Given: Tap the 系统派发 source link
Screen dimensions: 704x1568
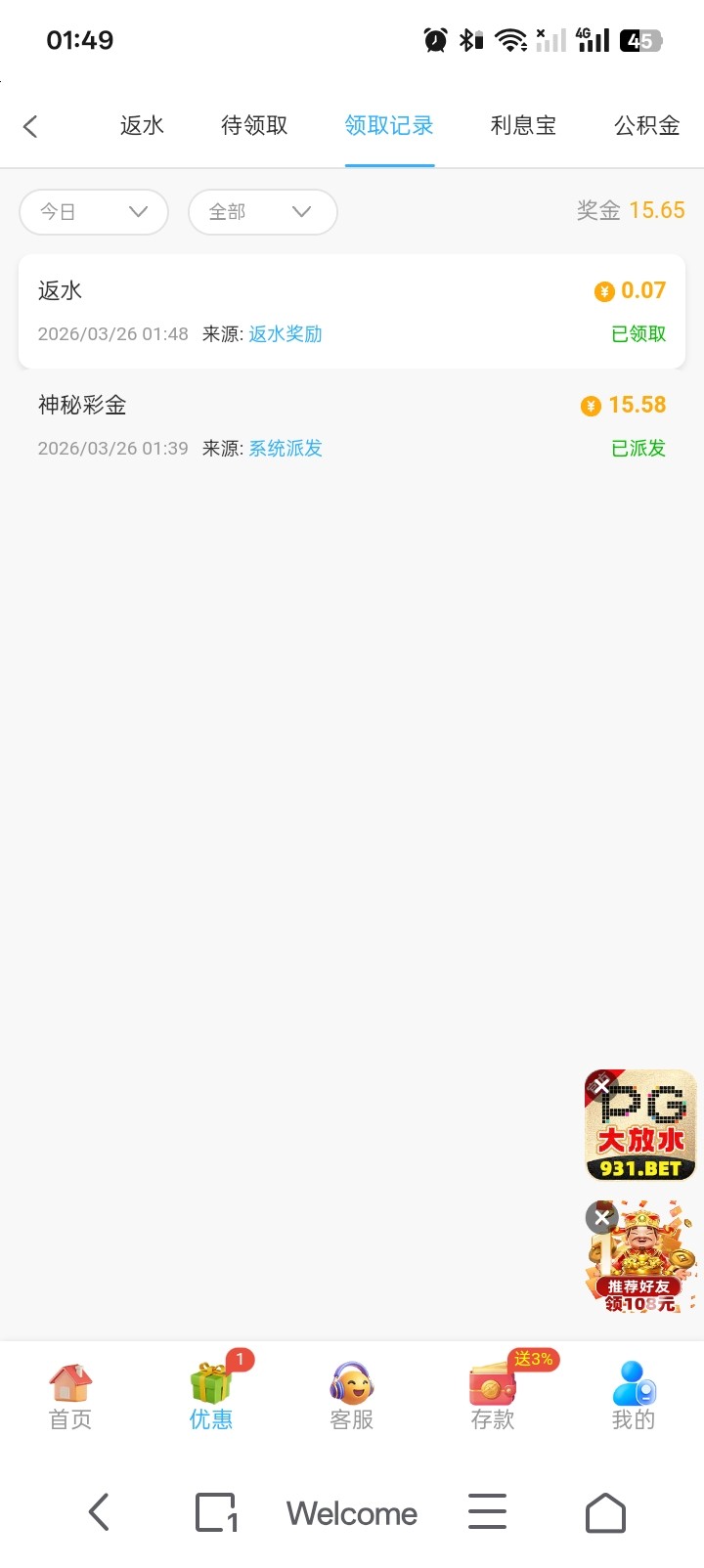Looking at the screenshot, I should (285, 449).
